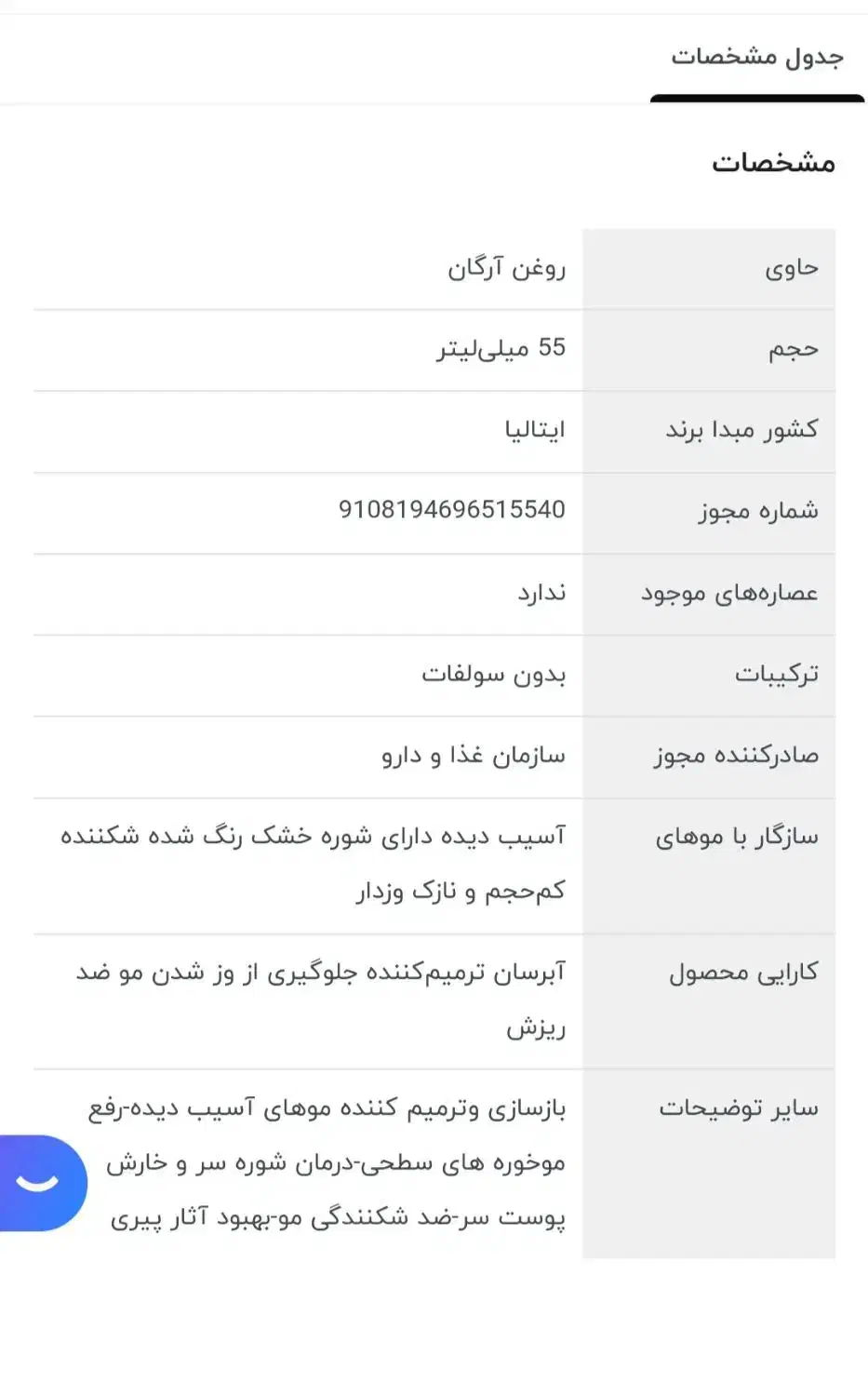Screen dimensions: 868x1396
Task: Select the 55 میلی‌لیتر volume value
Action: tap(502, 349)
